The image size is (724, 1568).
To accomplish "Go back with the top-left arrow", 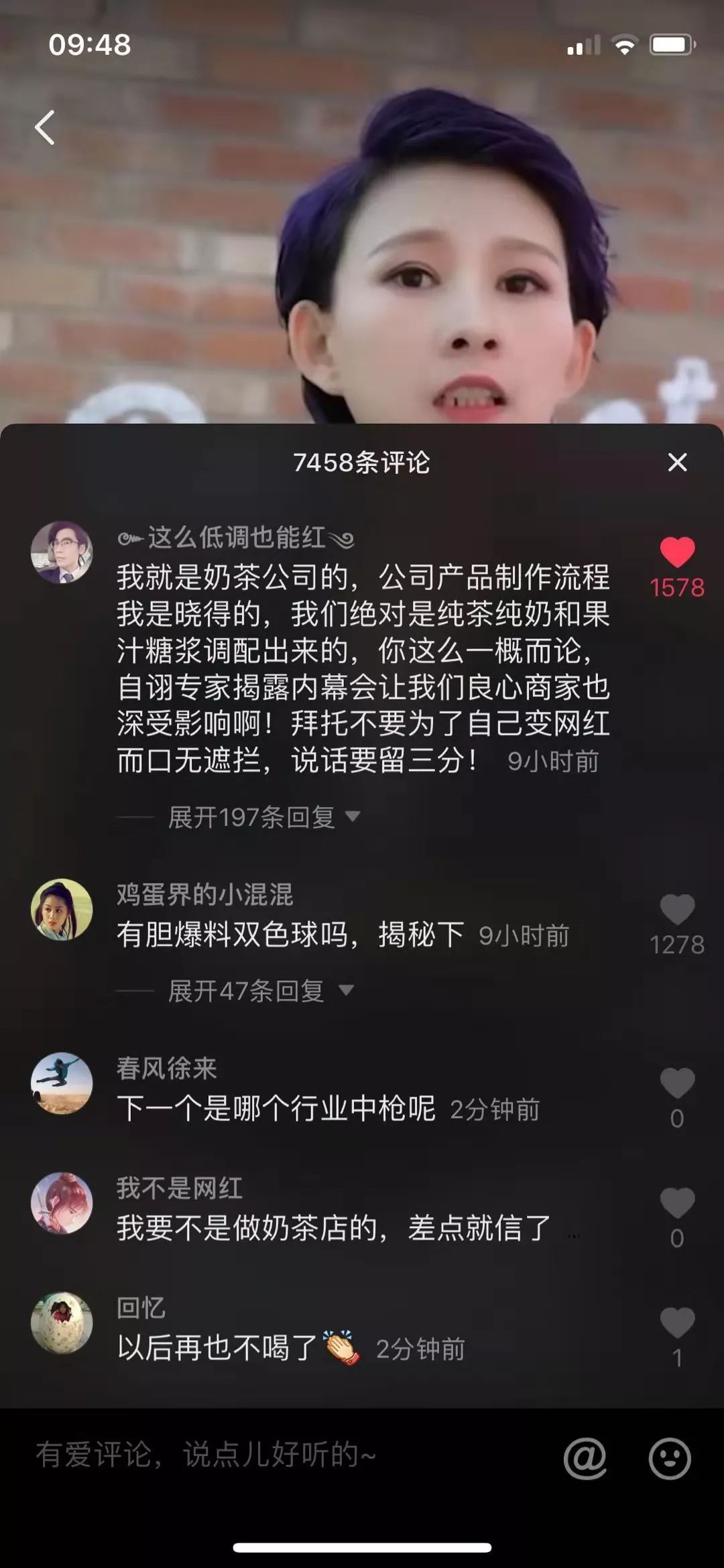I will (x=45, y=127).
